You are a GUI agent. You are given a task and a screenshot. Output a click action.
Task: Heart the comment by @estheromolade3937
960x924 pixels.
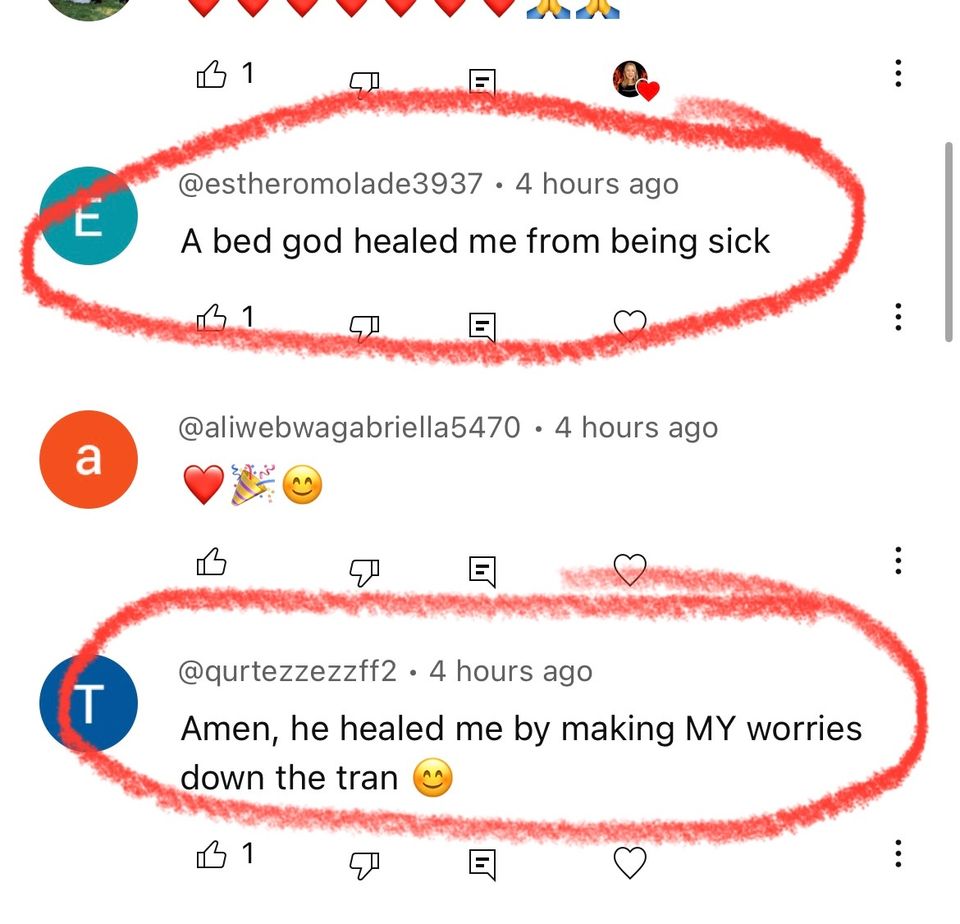[630, 323]
